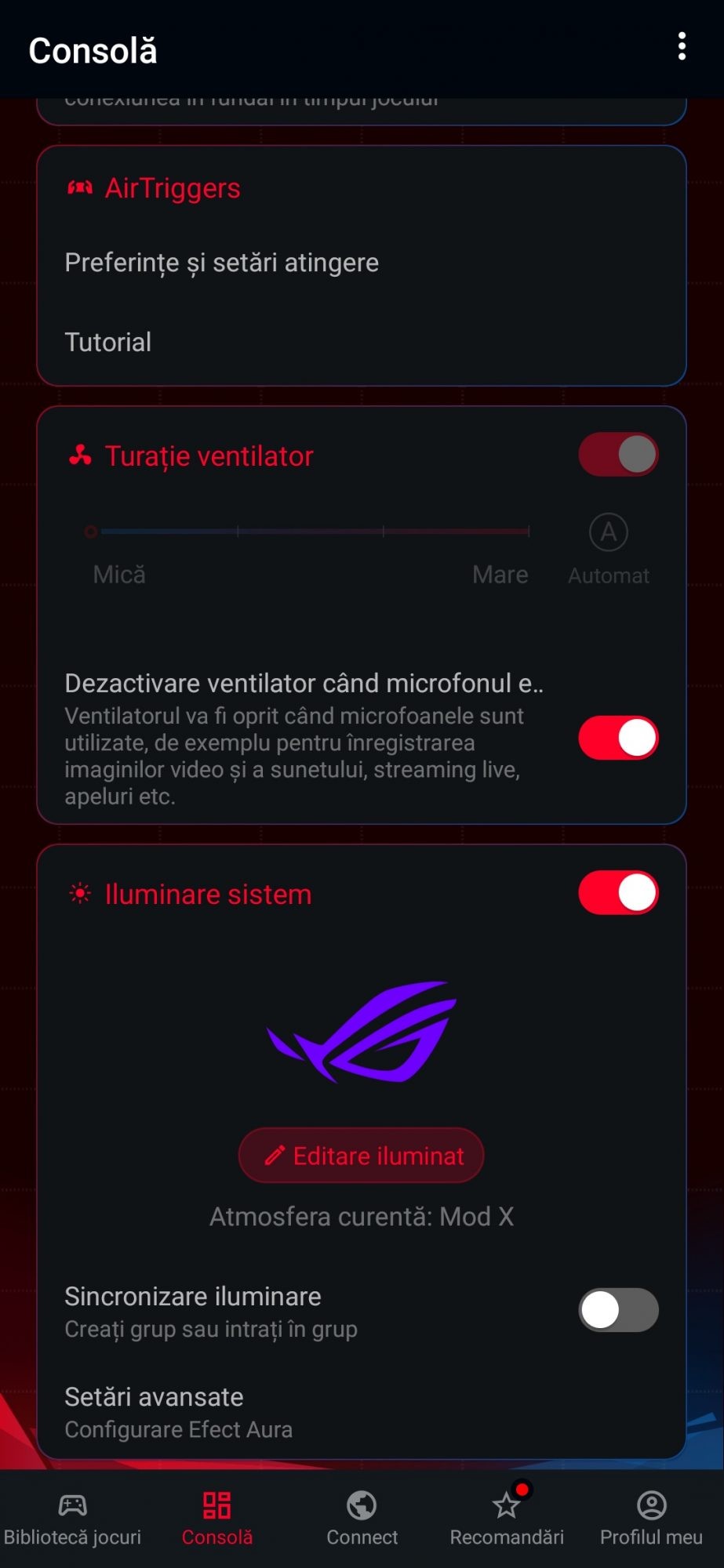724x1568 pixels.
Task: Switch to Bibliotecă jocuri tab
Action: 72,1519
